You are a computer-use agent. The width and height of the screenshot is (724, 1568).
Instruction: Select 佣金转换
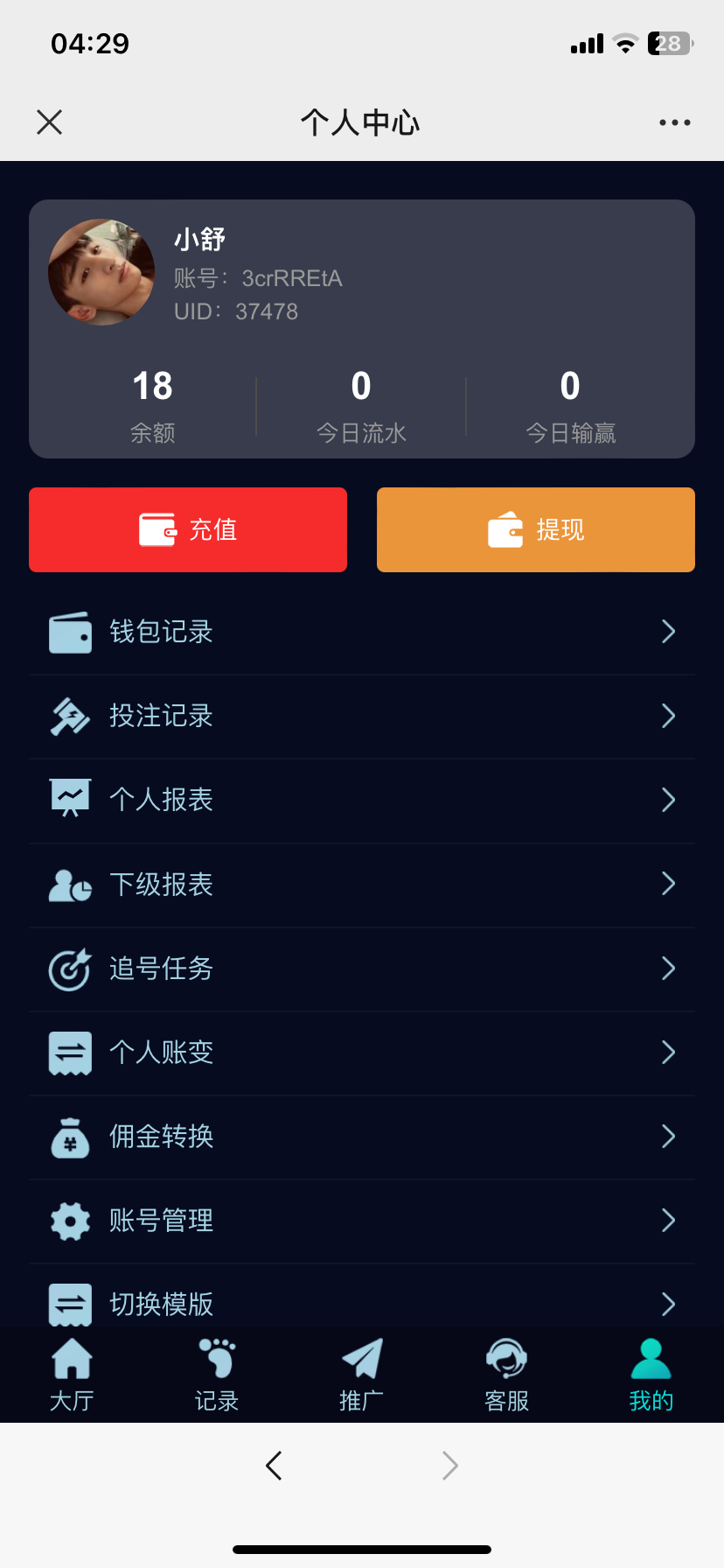362,1136
